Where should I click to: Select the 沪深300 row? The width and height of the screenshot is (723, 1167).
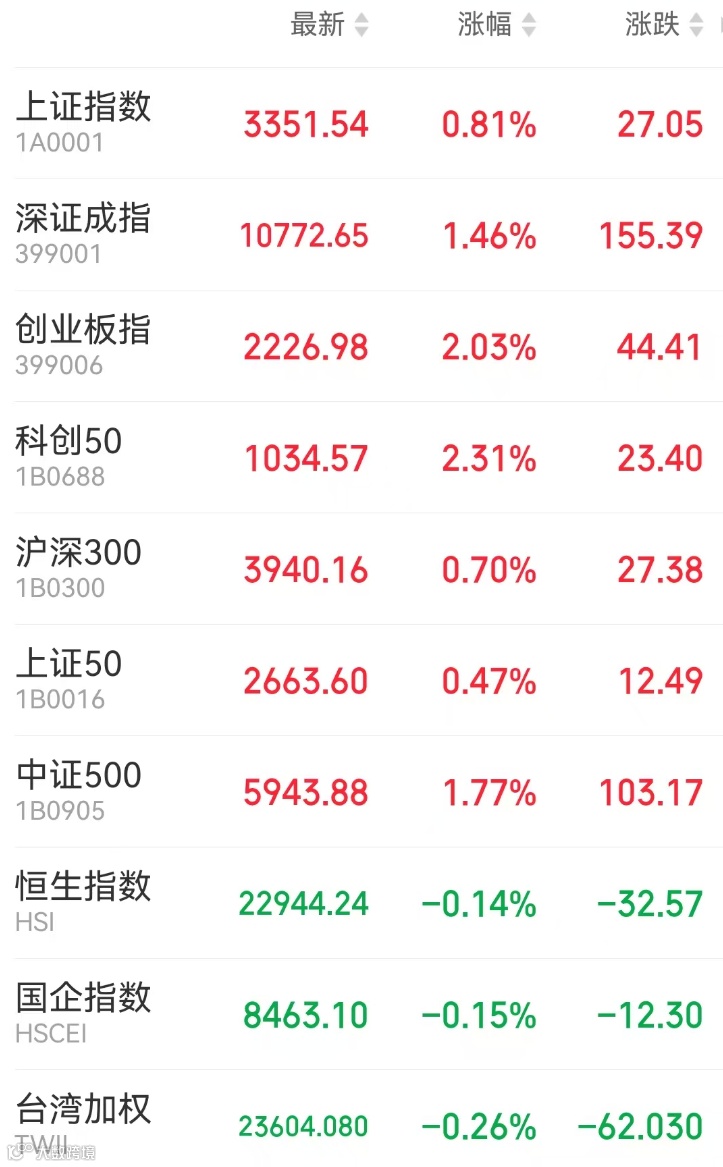[x=361, y=569]
